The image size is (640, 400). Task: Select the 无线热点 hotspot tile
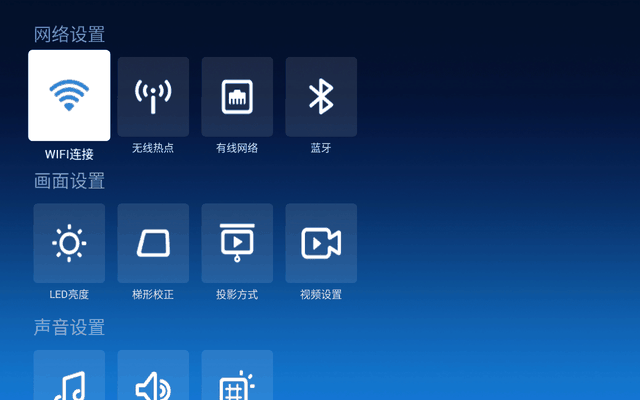[x=153, y=97]
